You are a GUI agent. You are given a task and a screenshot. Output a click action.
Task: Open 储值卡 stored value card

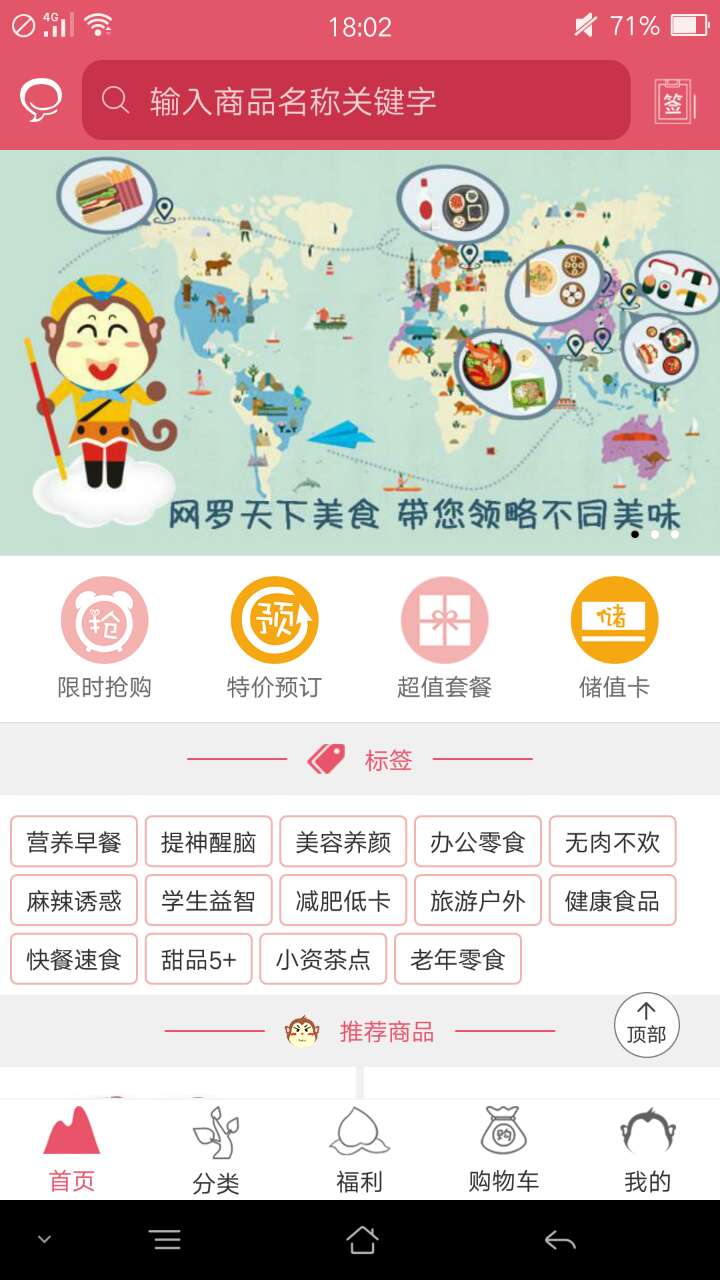pos(614,637)
